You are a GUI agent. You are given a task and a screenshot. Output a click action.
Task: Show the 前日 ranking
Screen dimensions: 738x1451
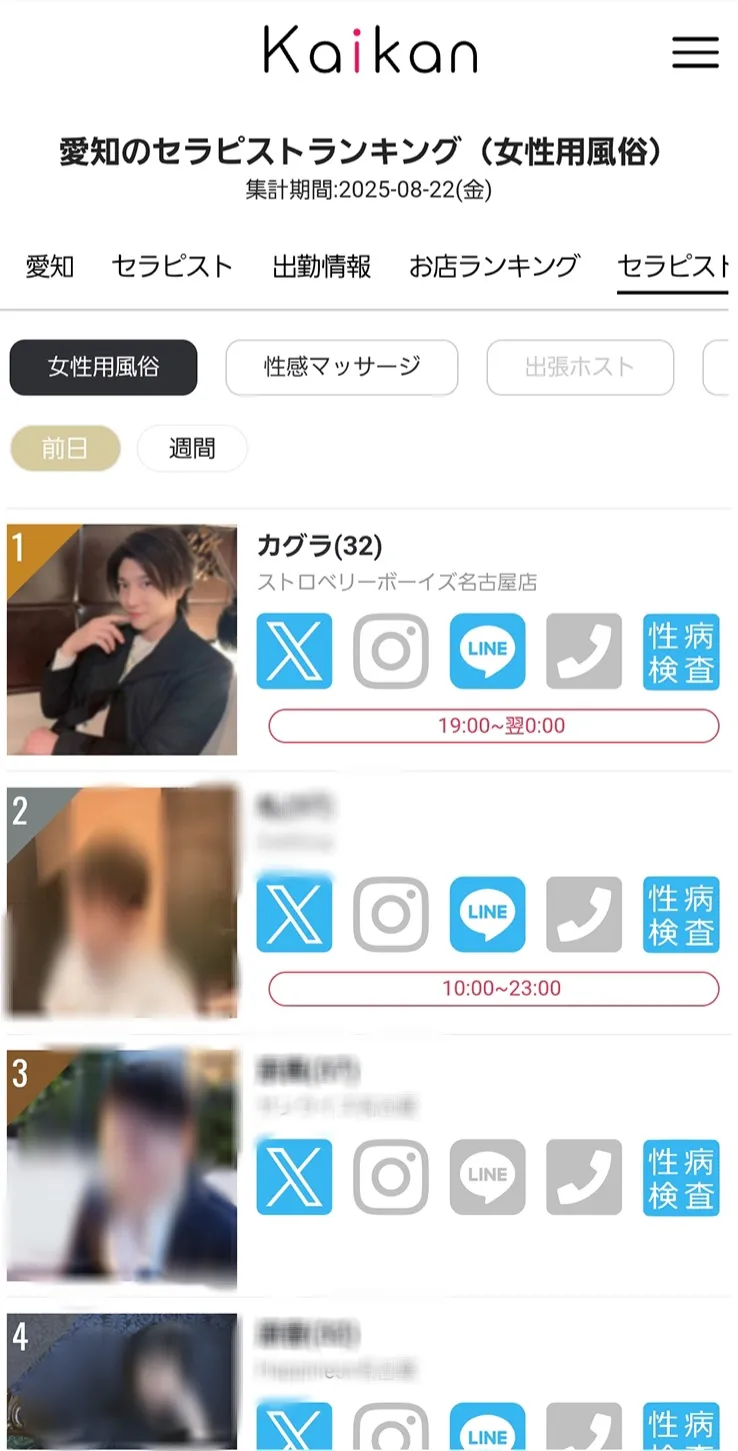pos(65,448)
